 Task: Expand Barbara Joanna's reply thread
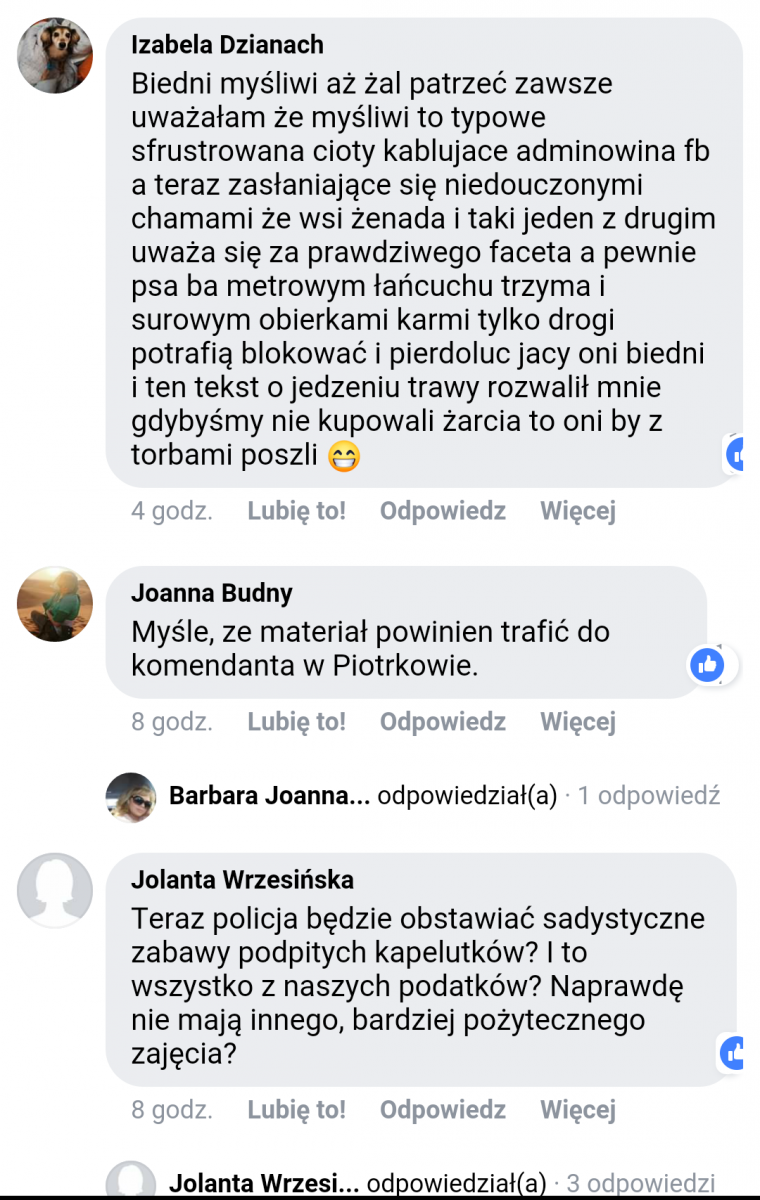click(444, 796)
